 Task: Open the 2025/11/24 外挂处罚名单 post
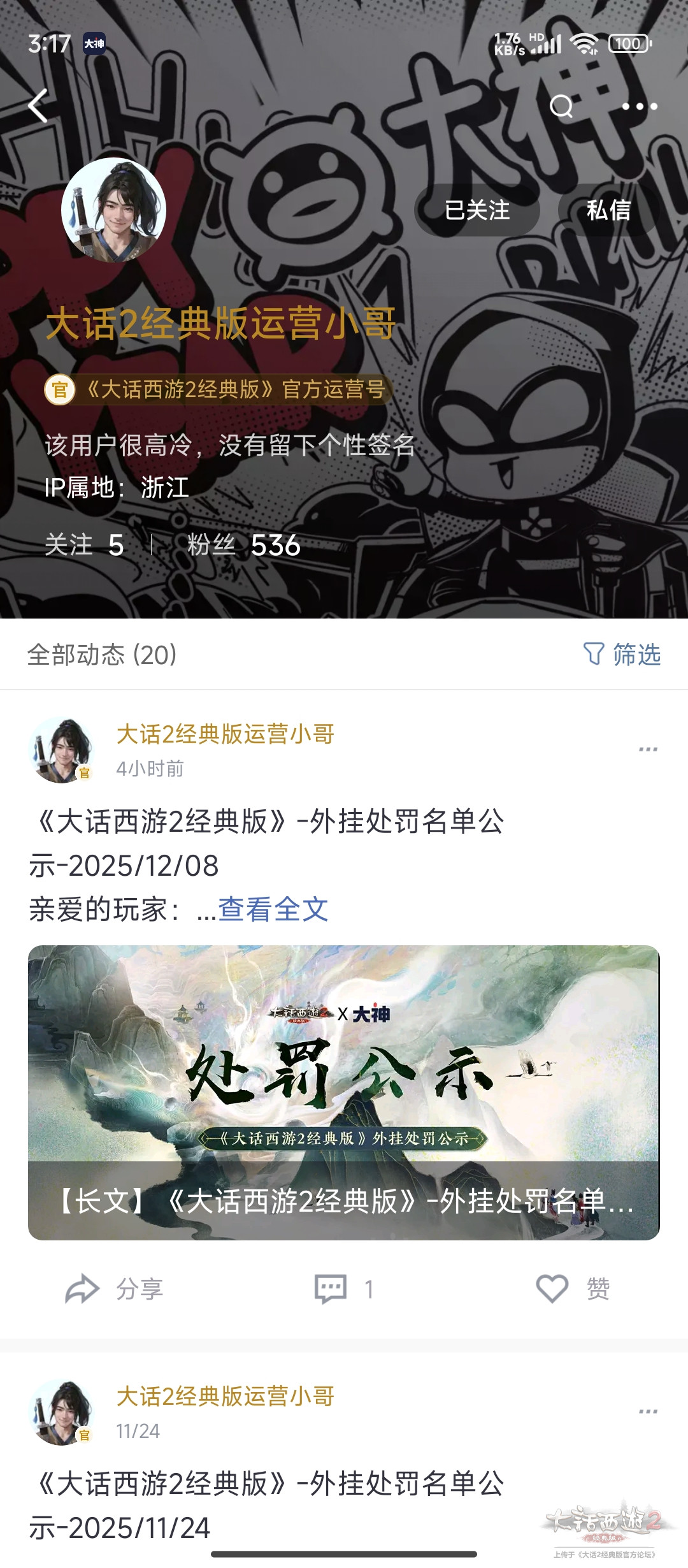[x=268, y=1506]
